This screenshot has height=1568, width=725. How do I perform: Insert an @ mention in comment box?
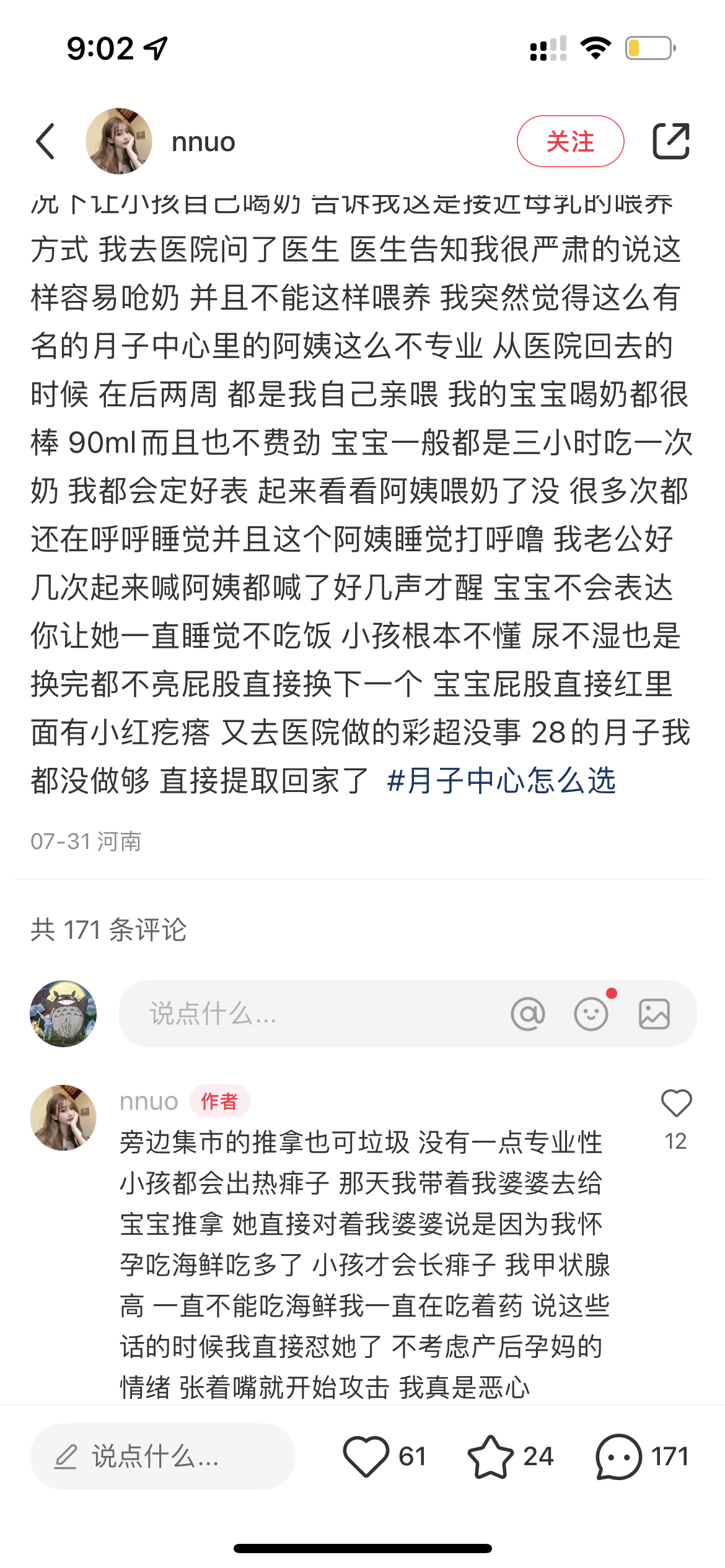click(528, 1014)
